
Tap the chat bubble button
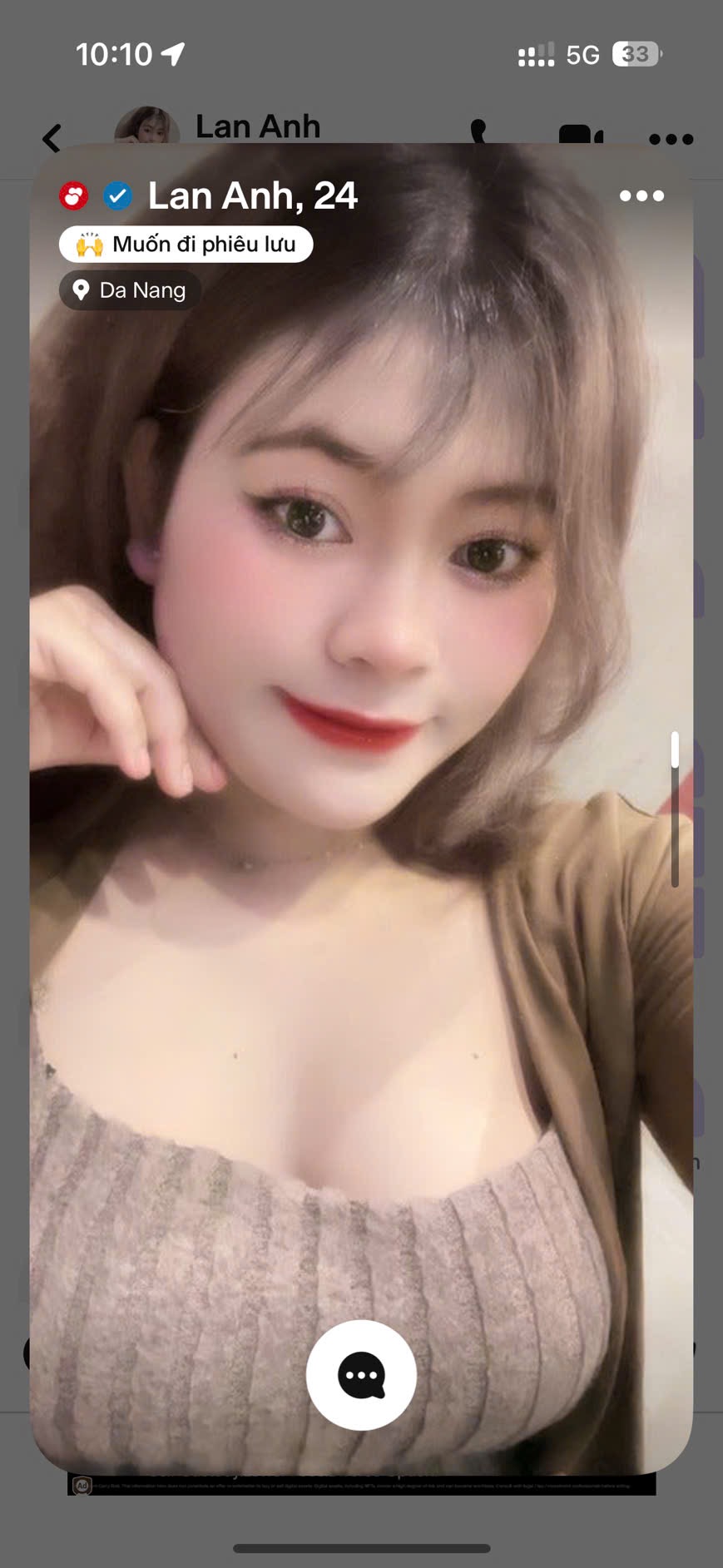coord(361,1374)
